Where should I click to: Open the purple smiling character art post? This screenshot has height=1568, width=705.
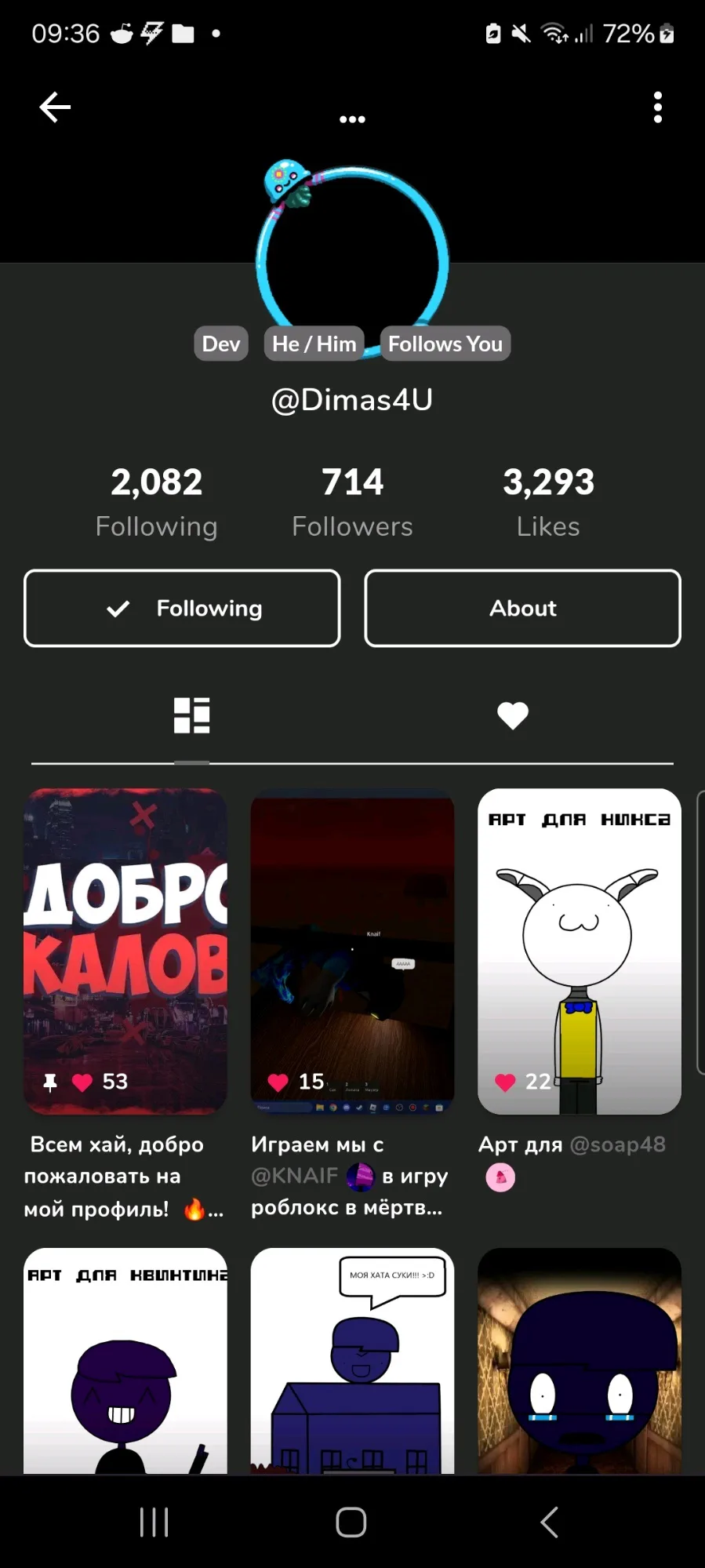tap(125, 1361)
